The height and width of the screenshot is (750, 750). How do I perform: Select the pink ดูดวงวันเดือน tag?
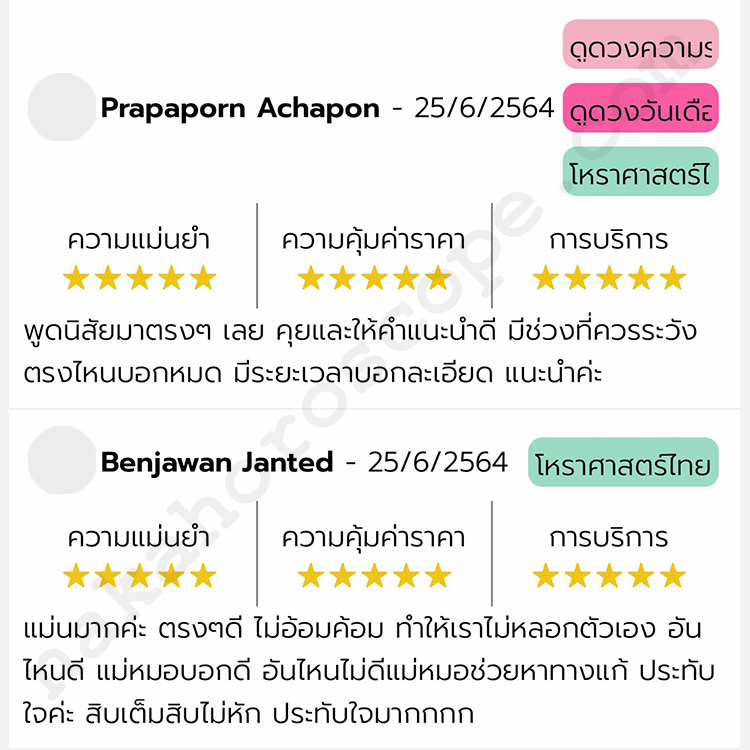[x=640, y=109]
